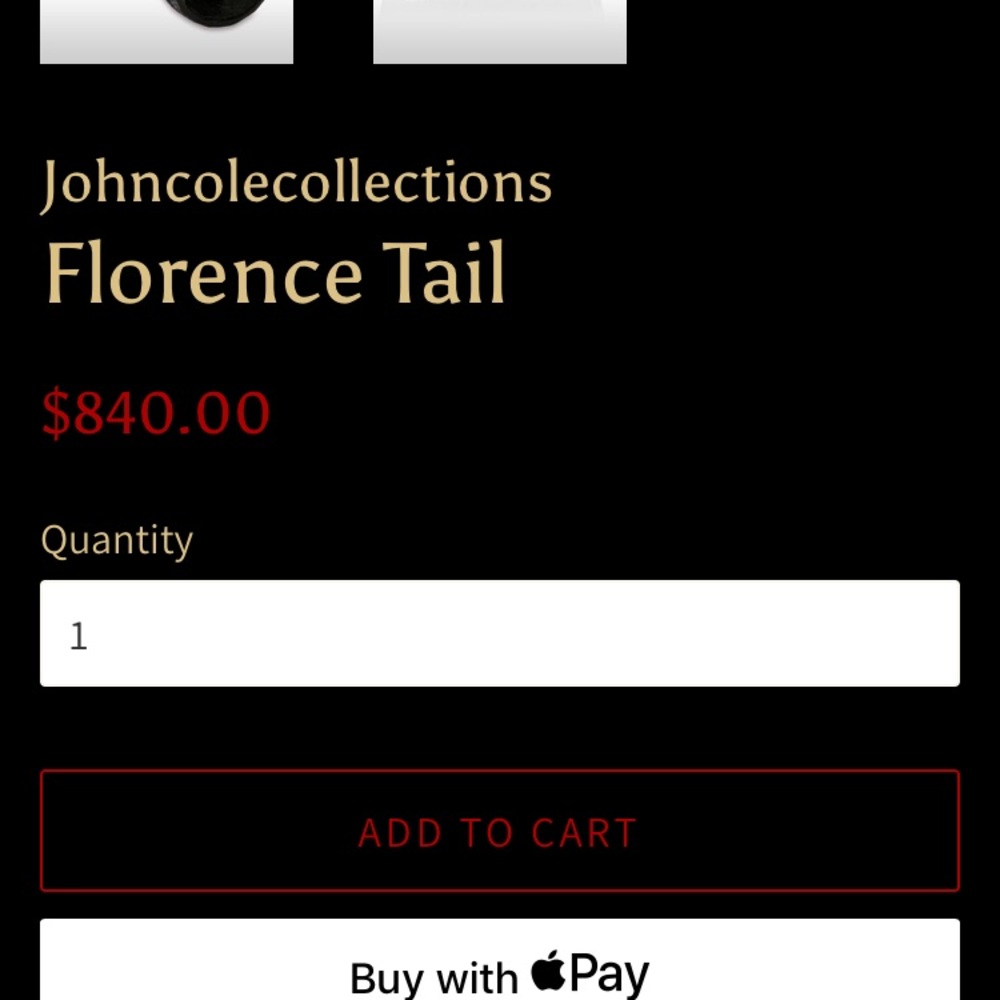Screen dimensions: 1000x1000
Task: Select the second product thumbnail image
Action: [x=499, y=30]
